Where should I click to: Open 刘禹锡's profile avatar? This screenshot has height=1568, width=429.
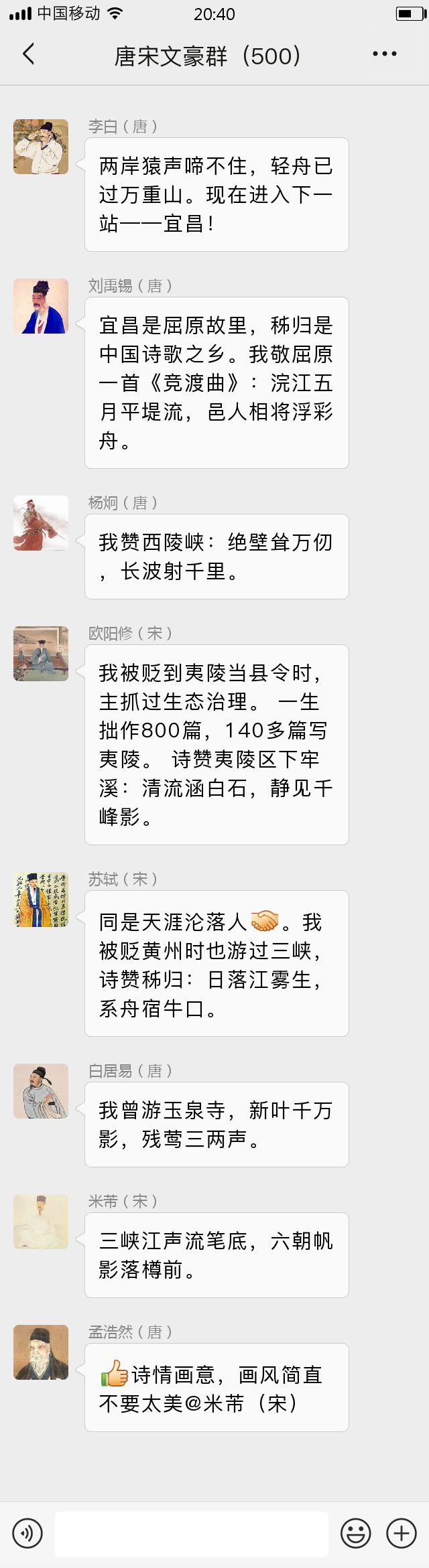click(x=41, y=306)
